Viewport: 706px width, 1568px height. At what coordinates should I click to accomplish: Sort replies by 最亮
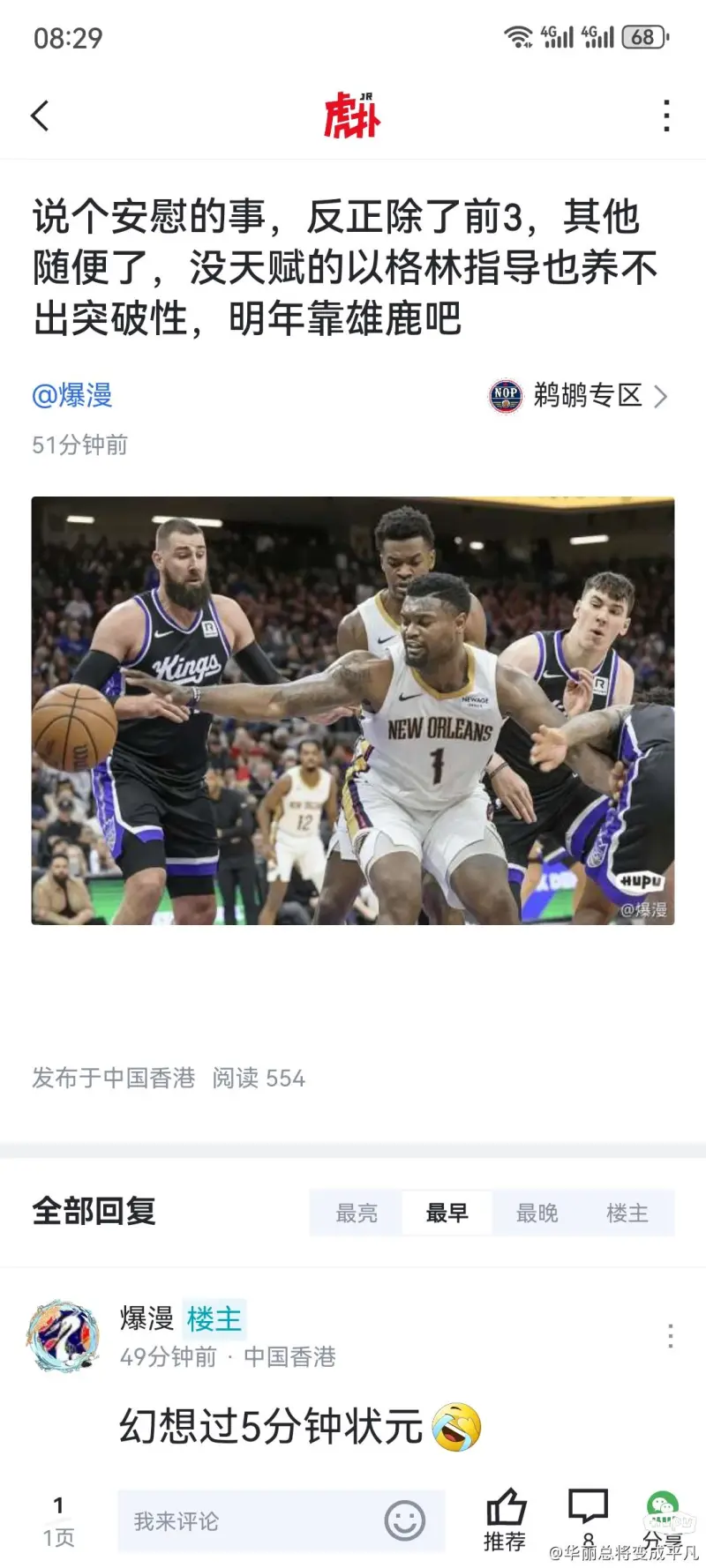tap(357, 1213)
